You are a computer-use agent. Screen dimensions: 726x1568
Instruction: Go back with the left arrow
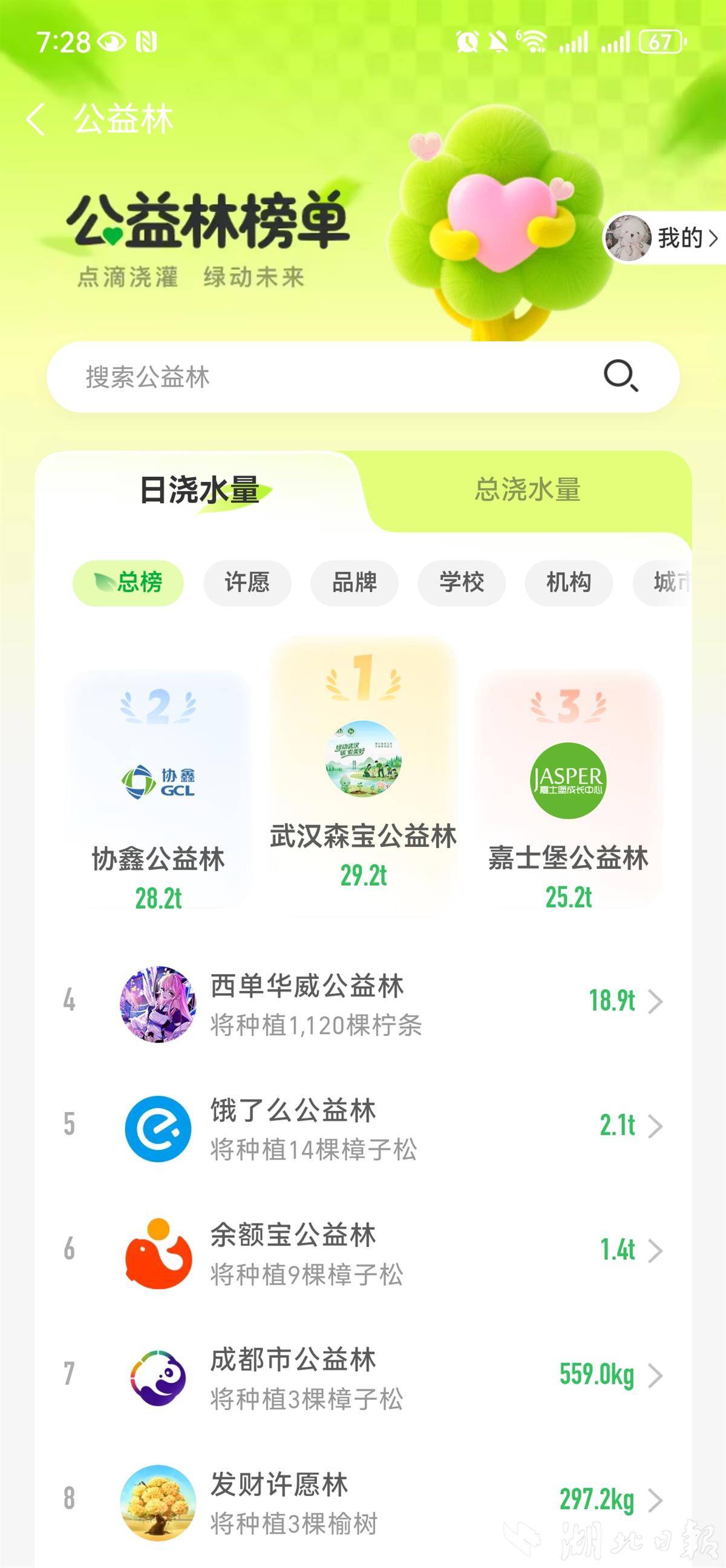coord(38,119)
